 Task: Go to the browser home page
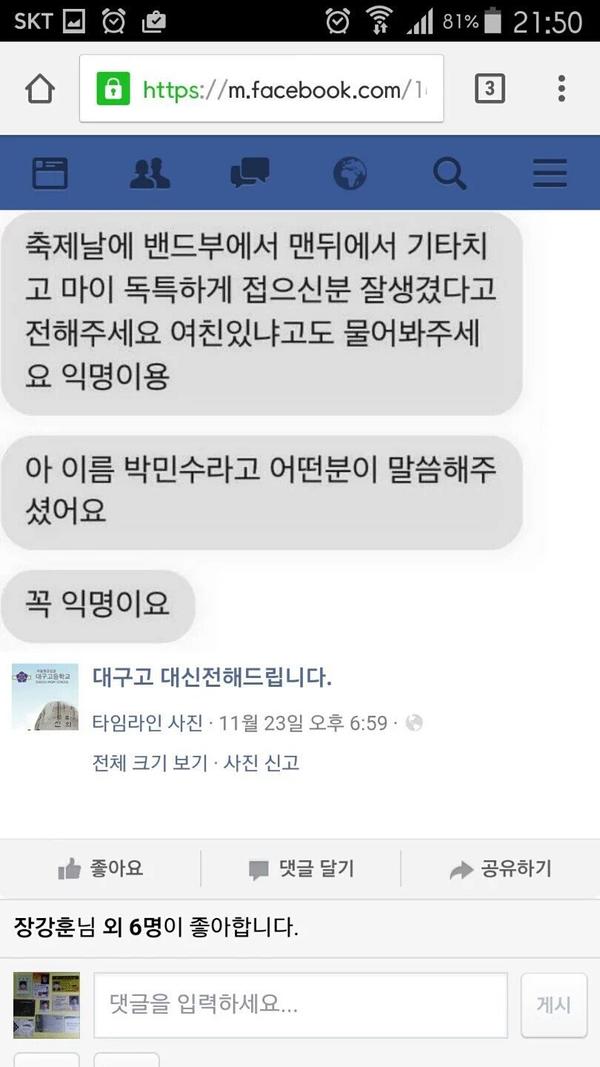tap(39, 89)
